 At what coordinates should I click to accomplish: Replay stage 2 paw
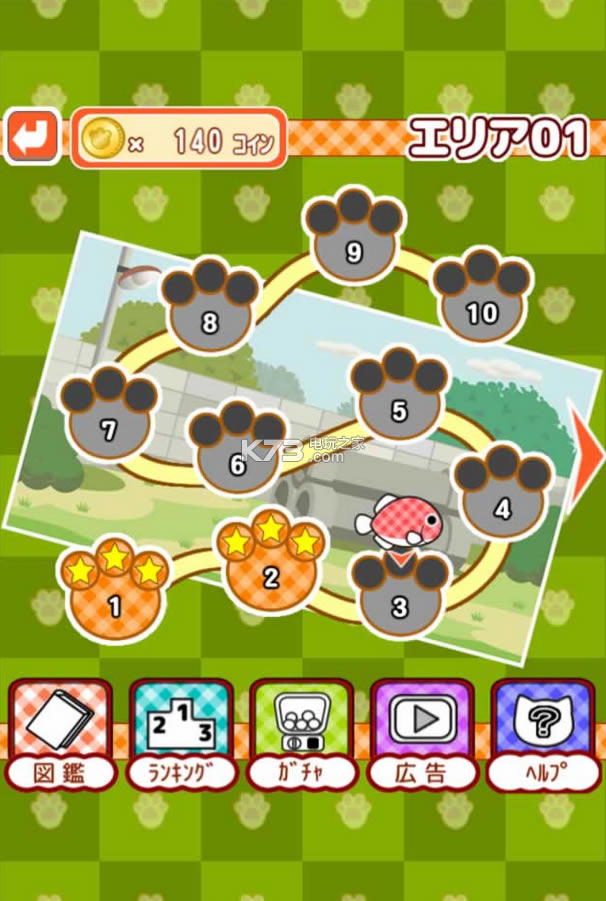click(x=270, y=567)
